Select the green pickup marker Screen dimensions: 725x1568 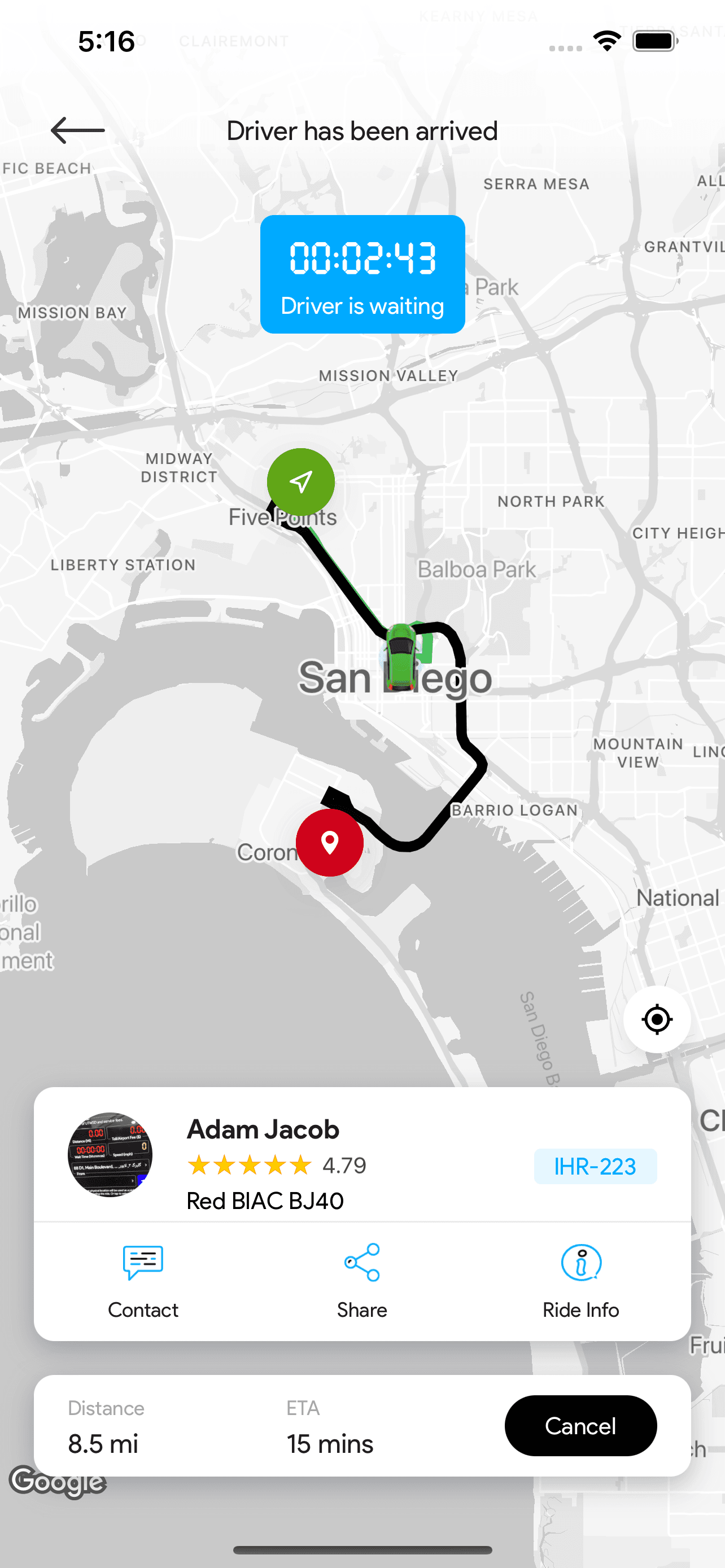click(x=301, y=482)
